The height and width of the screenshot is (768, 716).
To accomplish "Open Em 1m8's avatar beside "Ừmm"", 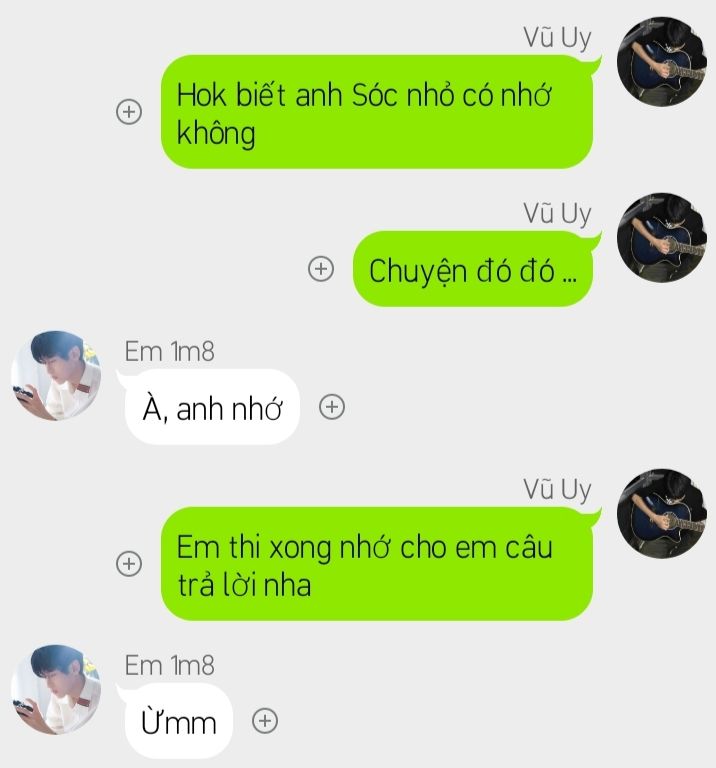I will (55, 690).
